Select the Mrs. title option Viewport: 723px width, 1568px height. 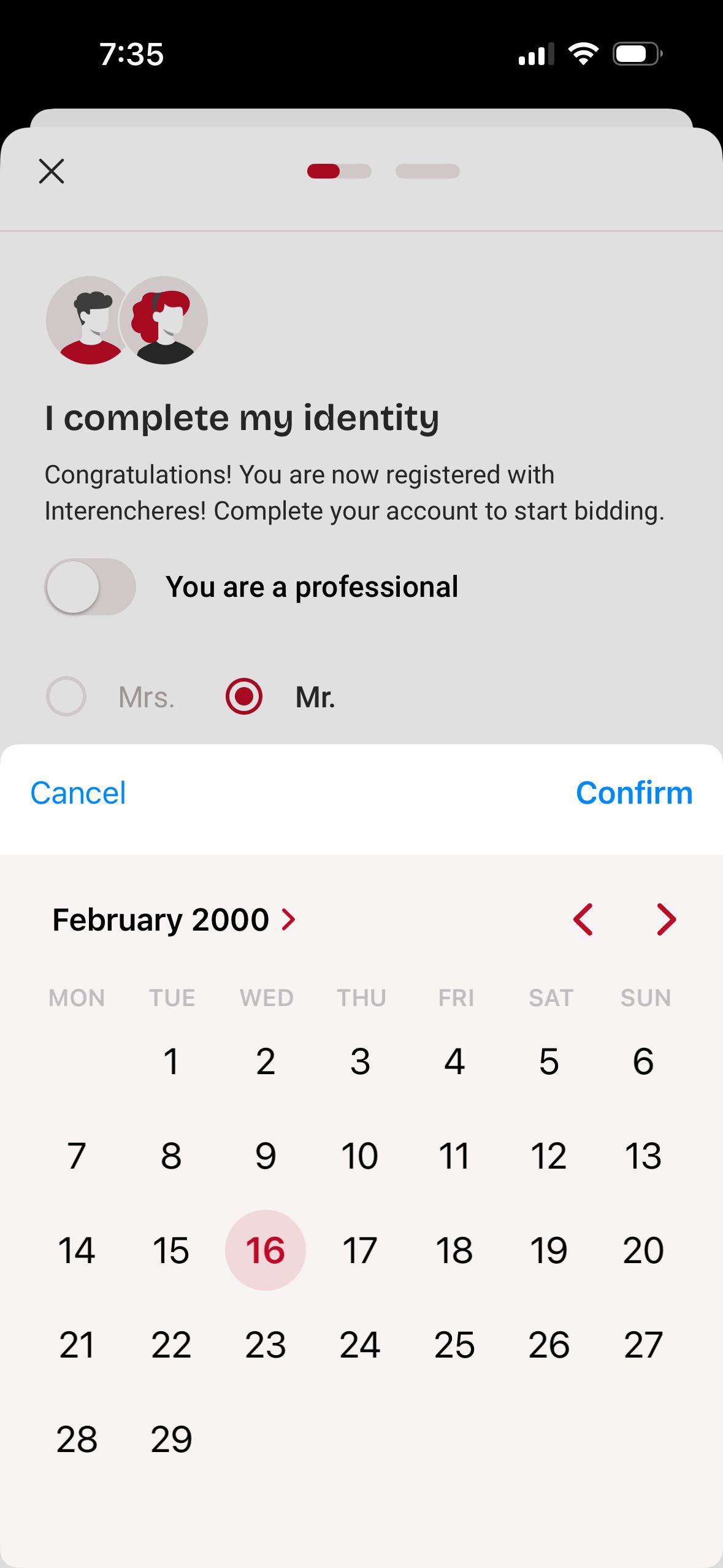(x=66, y=696)
